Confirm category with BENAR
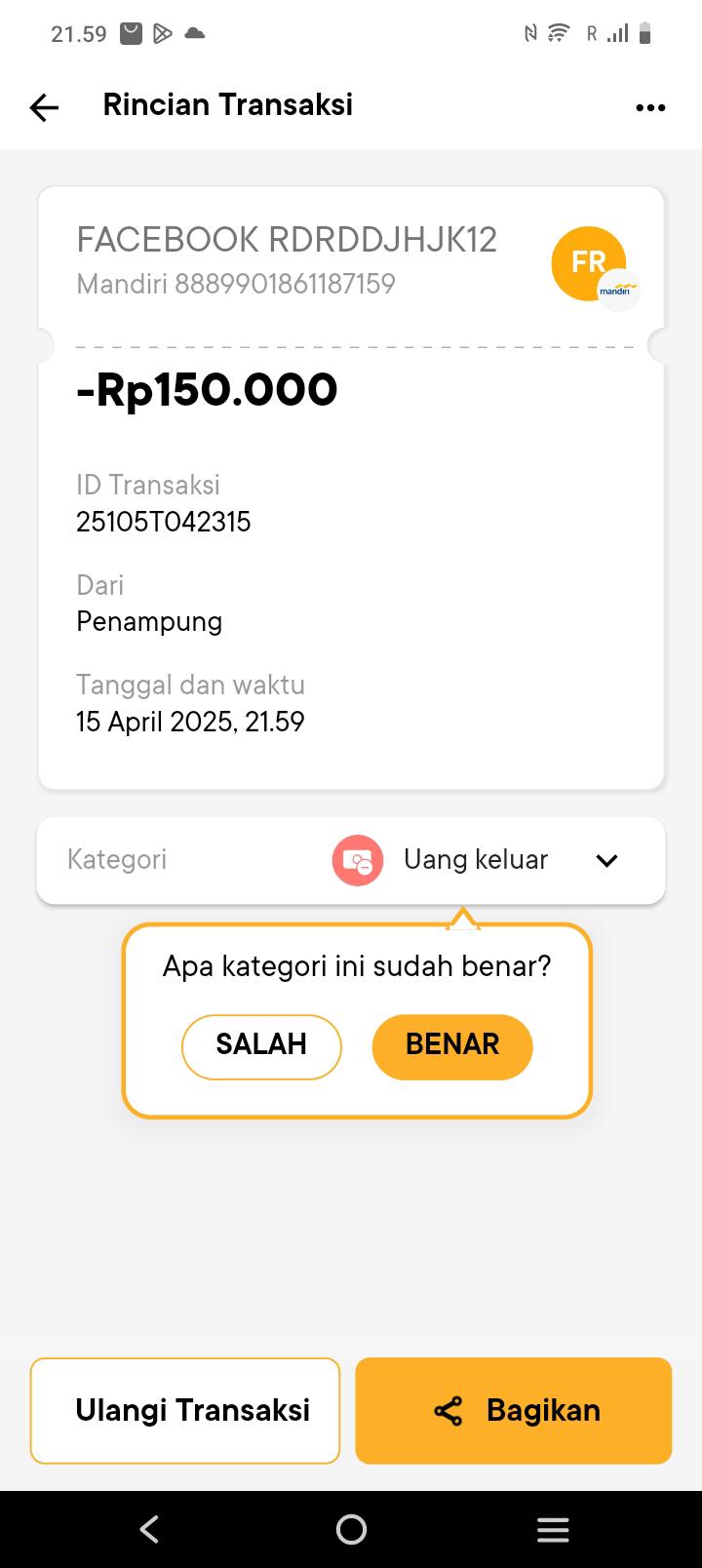The image size is (702, 1568). (x=452, y=1046)
